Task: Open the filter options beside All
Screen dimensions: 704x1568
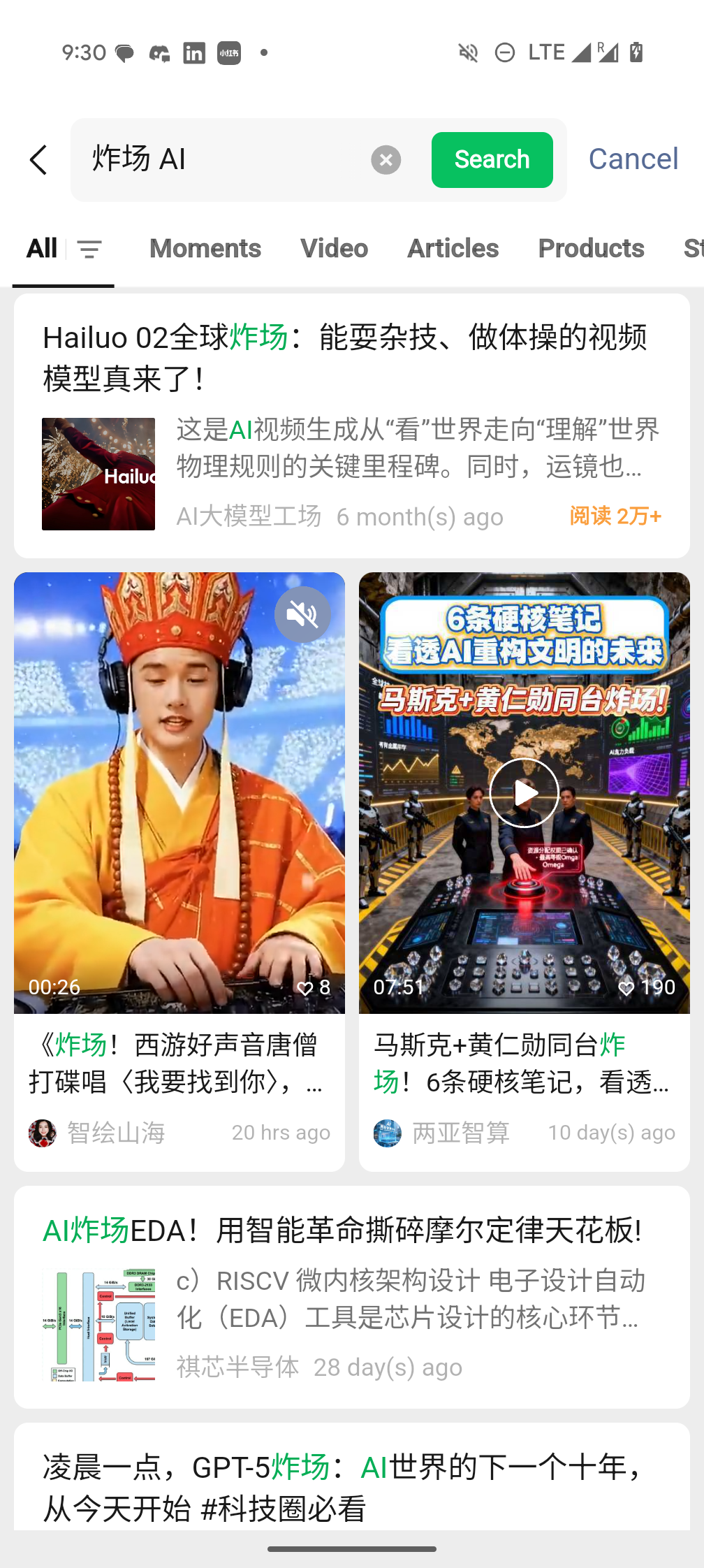Action: [89, 249]
